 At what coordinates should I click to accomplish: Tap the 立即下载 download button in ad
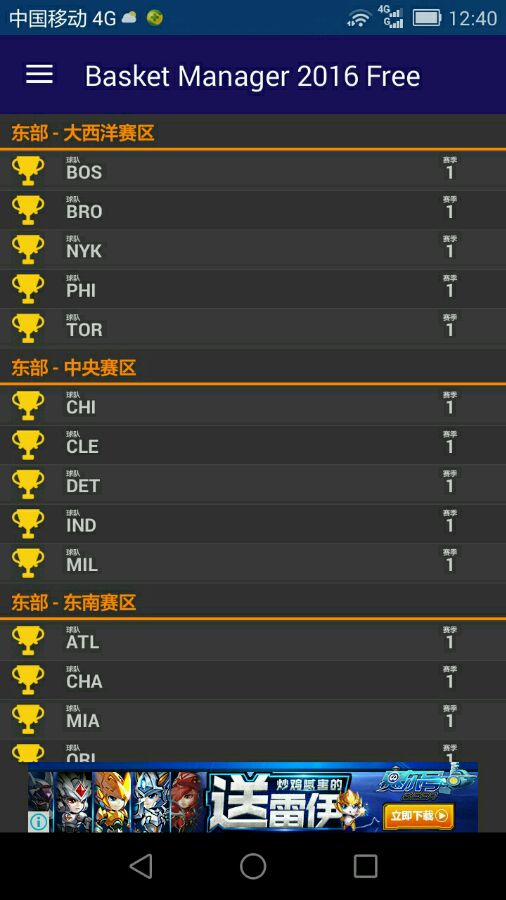pyautogui.click(x=418, y=816)
